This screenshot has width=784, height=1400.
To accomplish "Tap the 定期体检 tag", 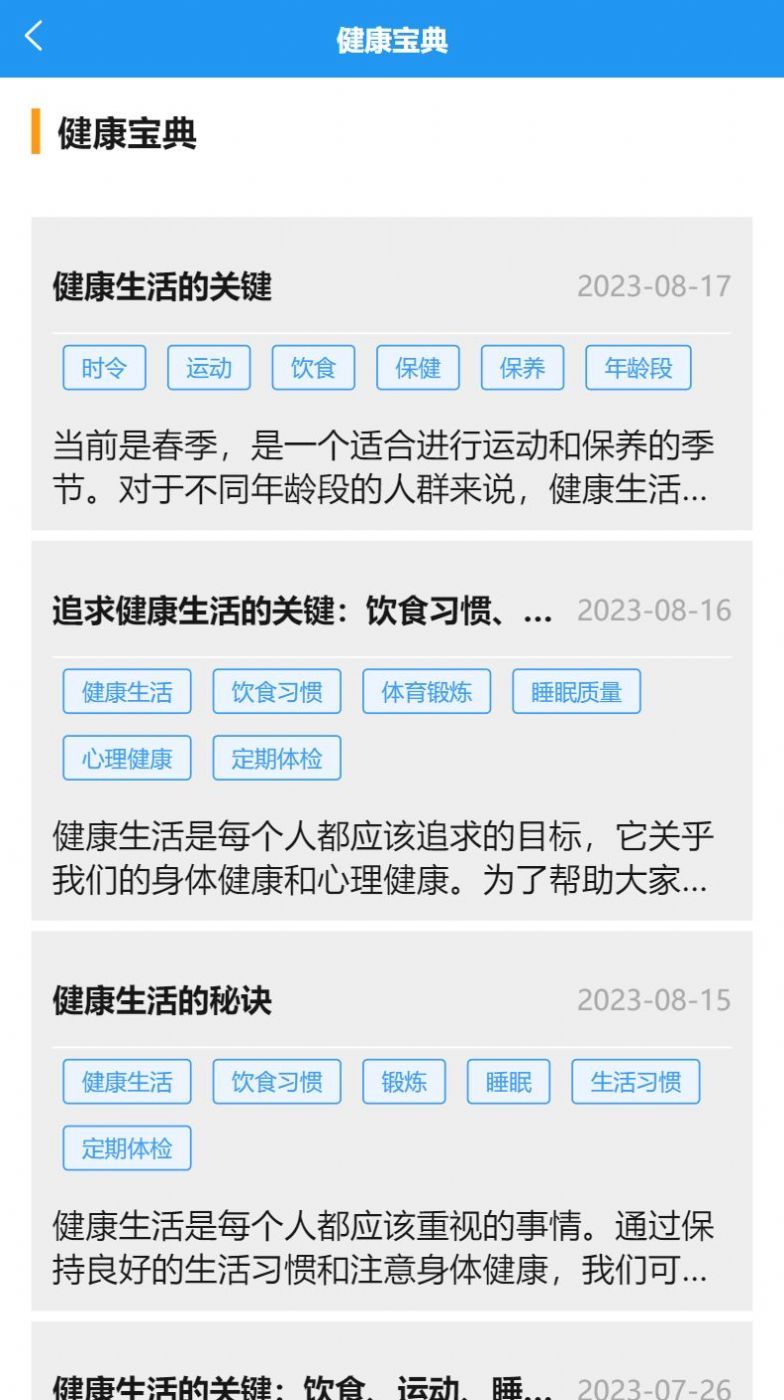I will [276, 757].
